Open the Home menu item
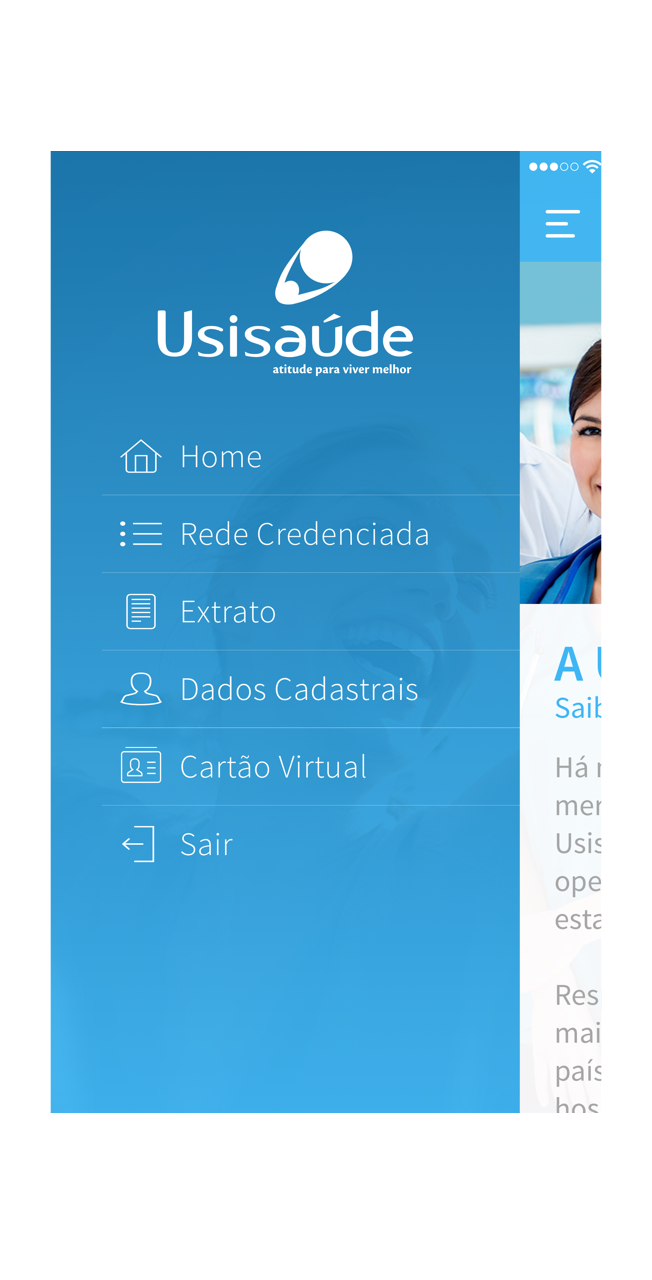The width and height of the screenshot is (652, 1280). tap(310, 456)
